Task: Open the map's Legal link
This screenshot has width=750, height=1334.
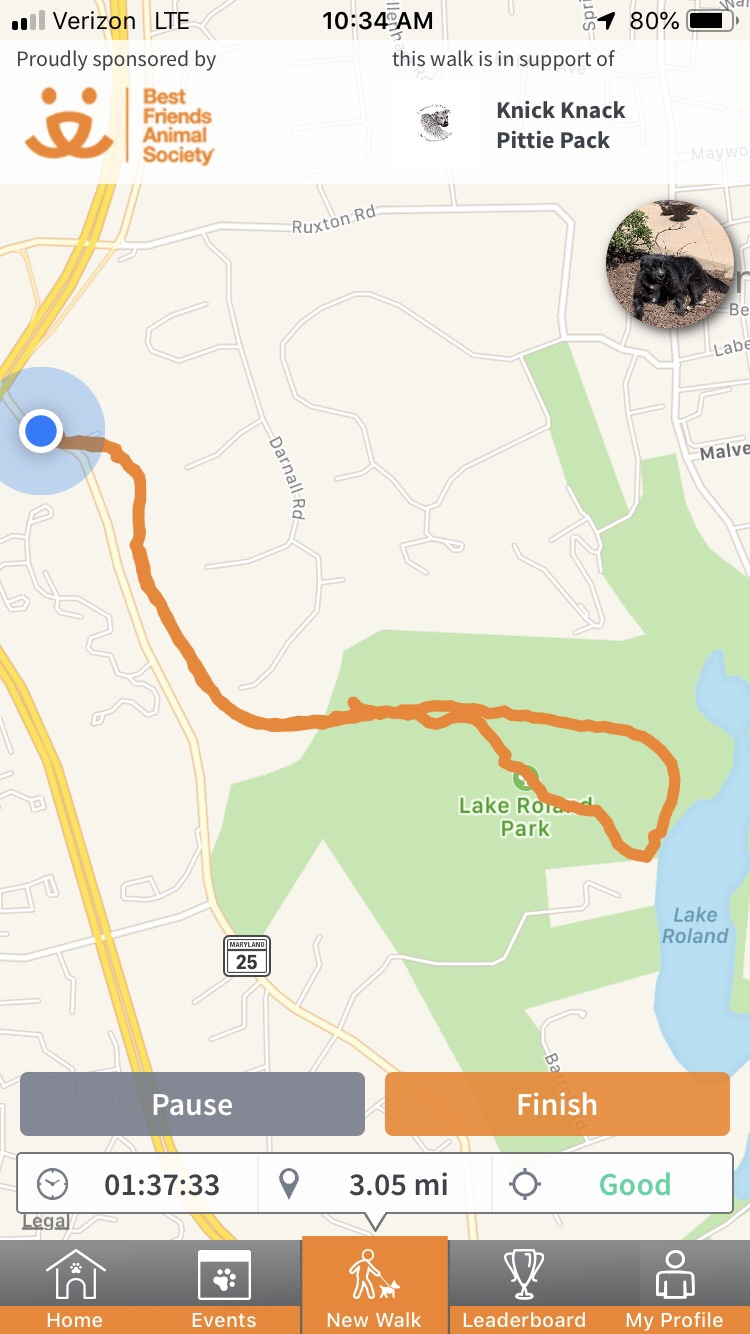Action: [45, 1221]
